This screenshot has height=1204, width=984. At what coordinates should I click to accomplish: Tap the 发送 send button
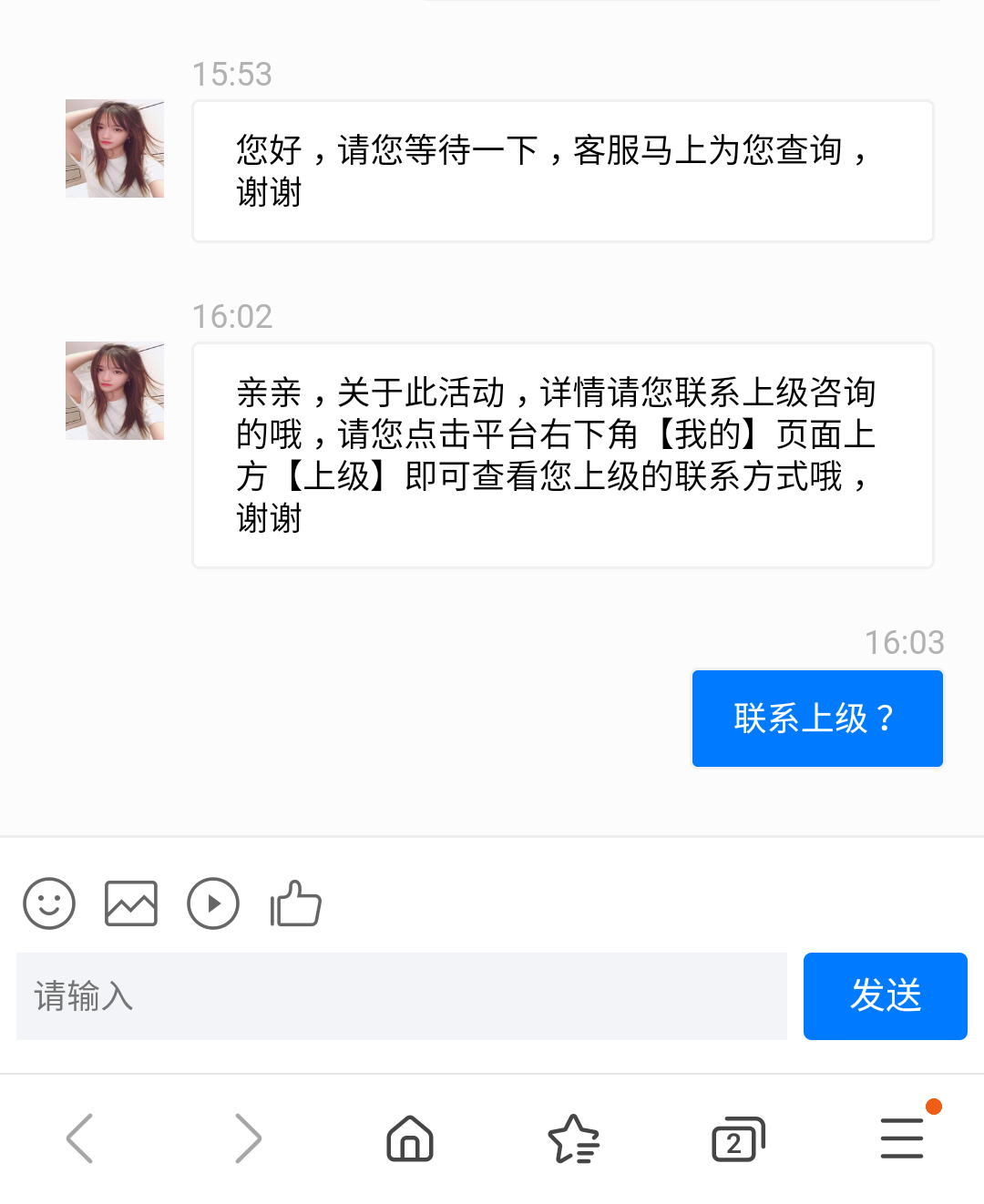pyautogui.click(x=885, y=996)
